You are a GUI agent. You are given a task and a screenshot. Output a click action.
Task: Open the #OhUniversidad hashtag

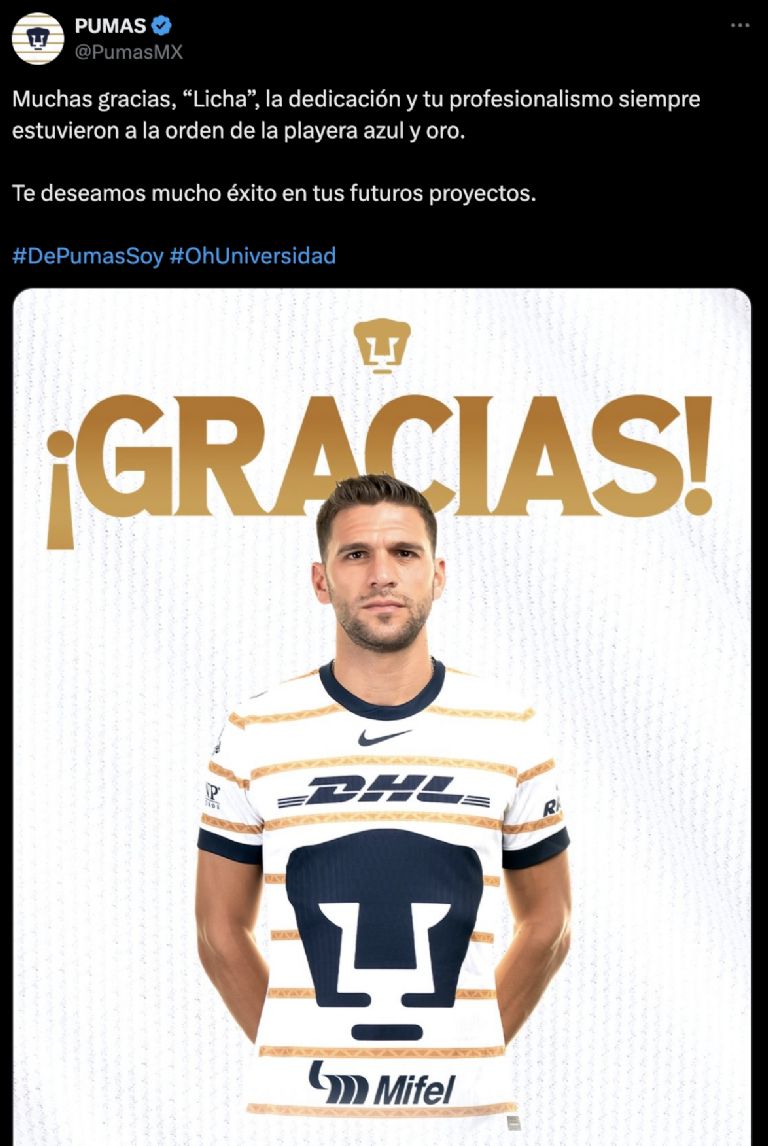click(x=254, y=256)
